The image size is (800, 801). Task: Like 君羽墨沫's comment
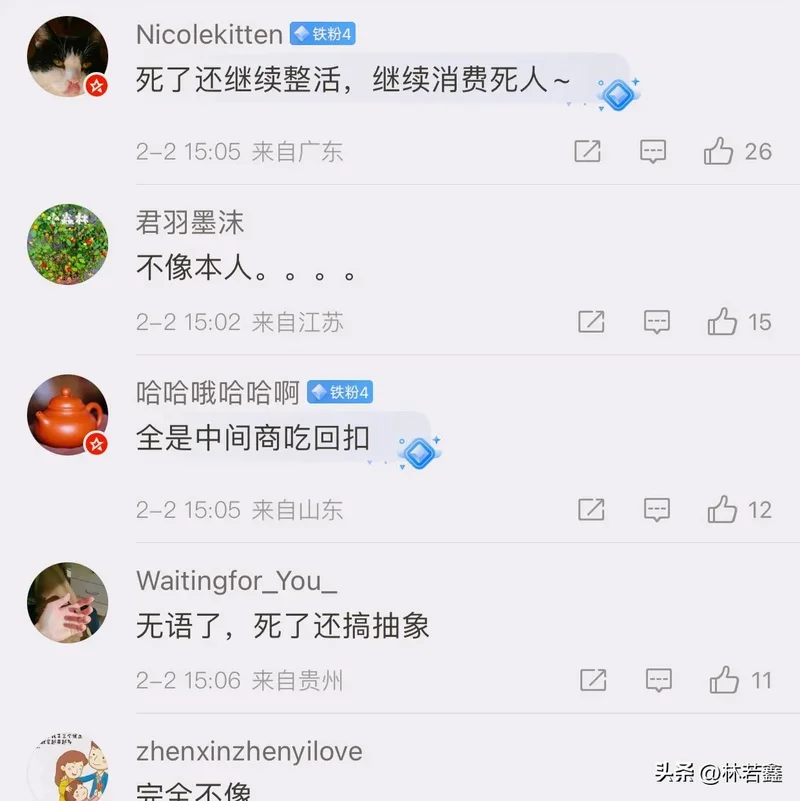point(722,321)
